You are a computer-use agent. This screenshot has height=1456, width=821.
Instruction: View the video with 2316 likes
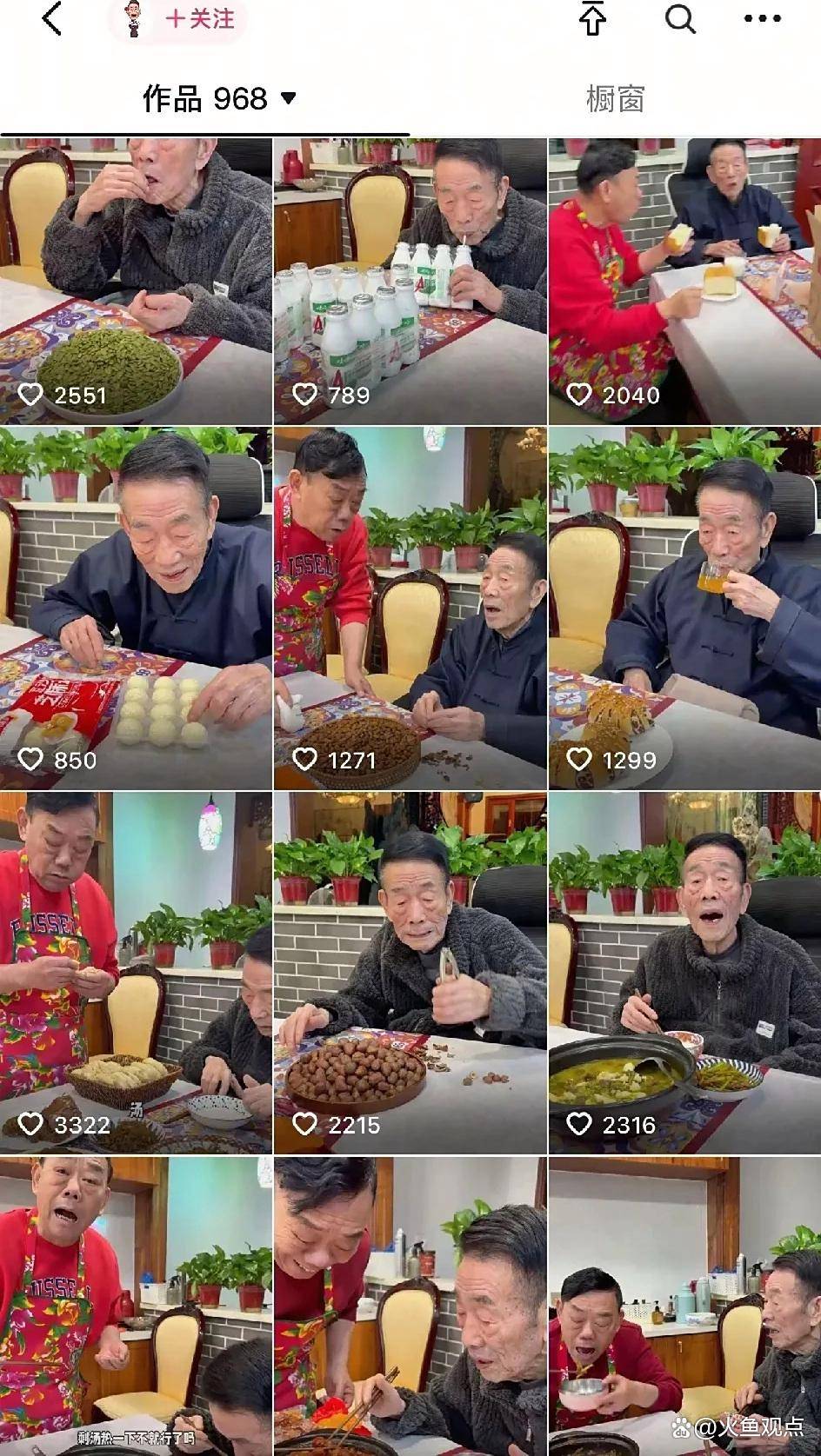pyautogui.click(x=684, y=974)
